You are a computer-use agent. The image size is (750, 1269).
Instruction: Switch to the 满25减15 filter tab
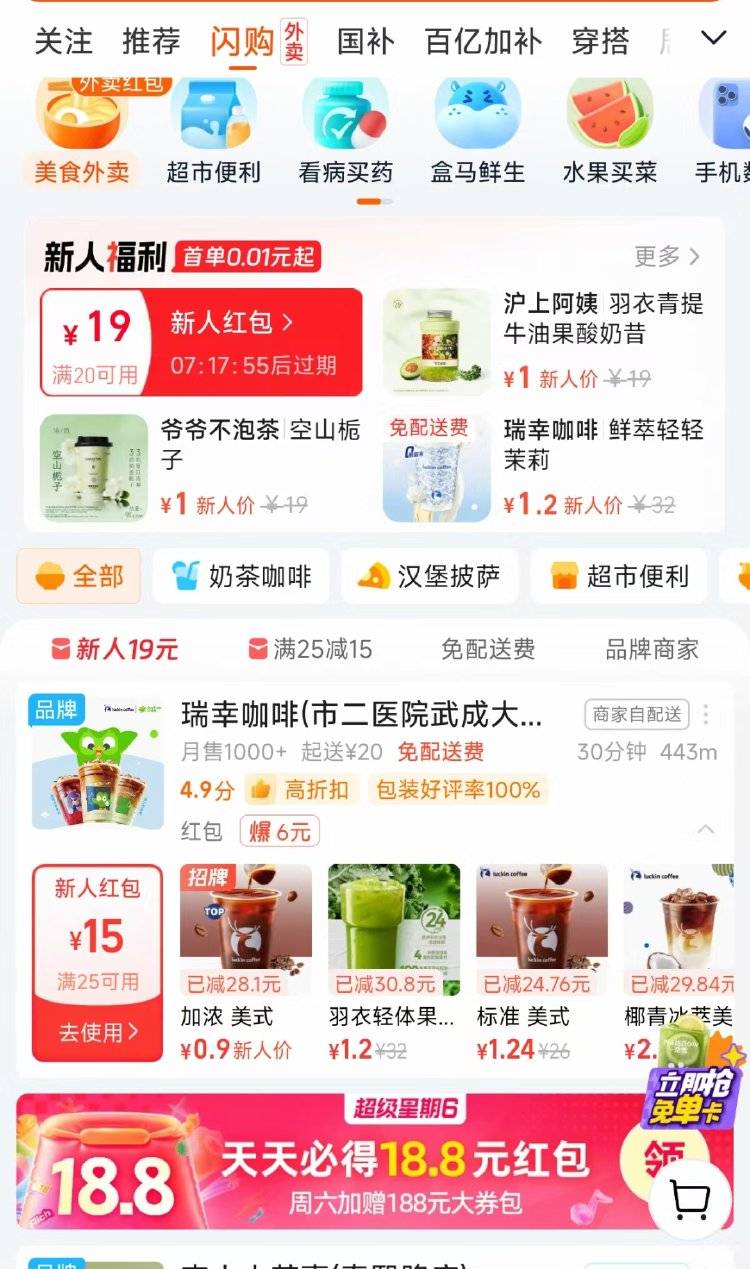pos(312,649)
